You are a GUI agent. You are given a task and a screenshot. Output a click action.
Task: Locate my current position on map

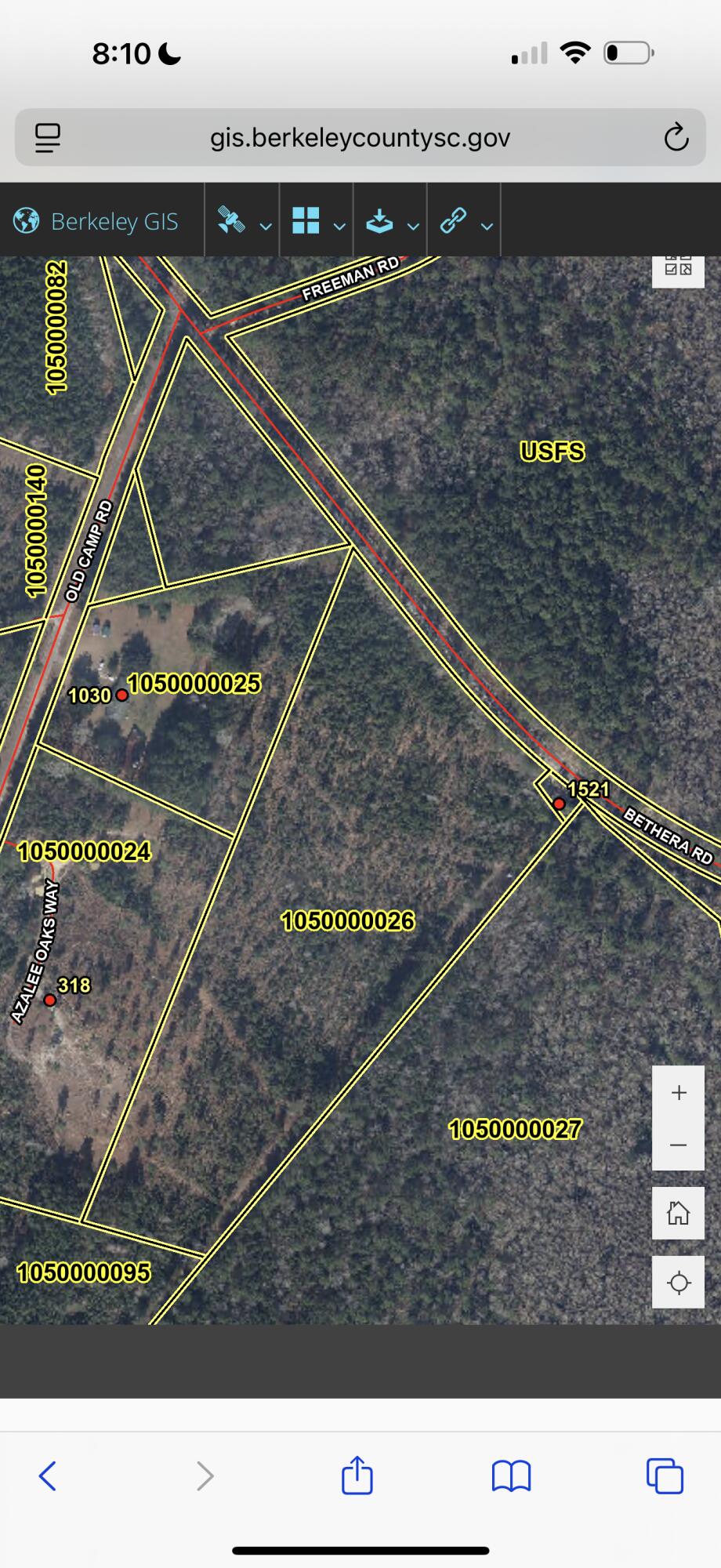click(679, 1283)
